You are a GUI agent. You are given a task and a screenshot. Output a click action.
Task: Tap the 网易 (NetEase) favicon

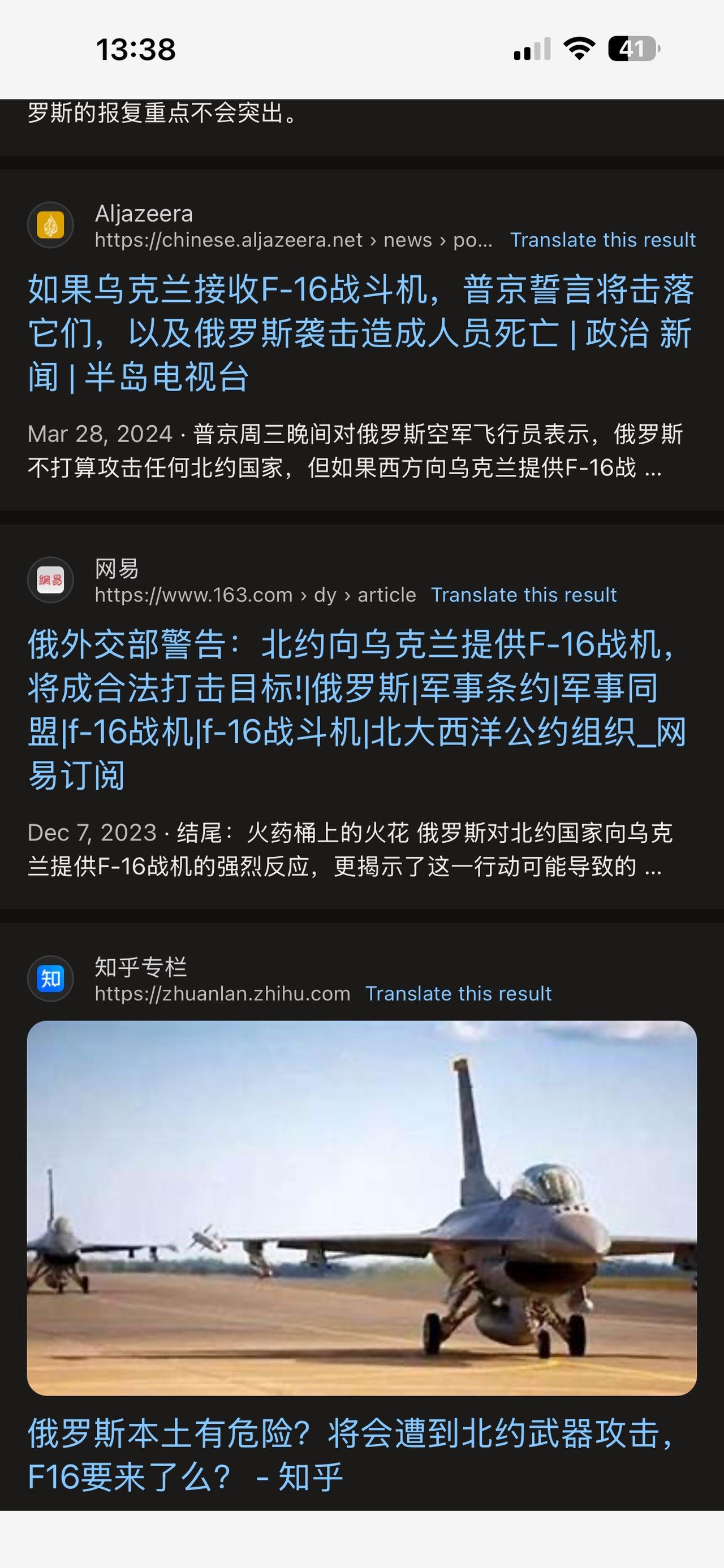(50, 581)
